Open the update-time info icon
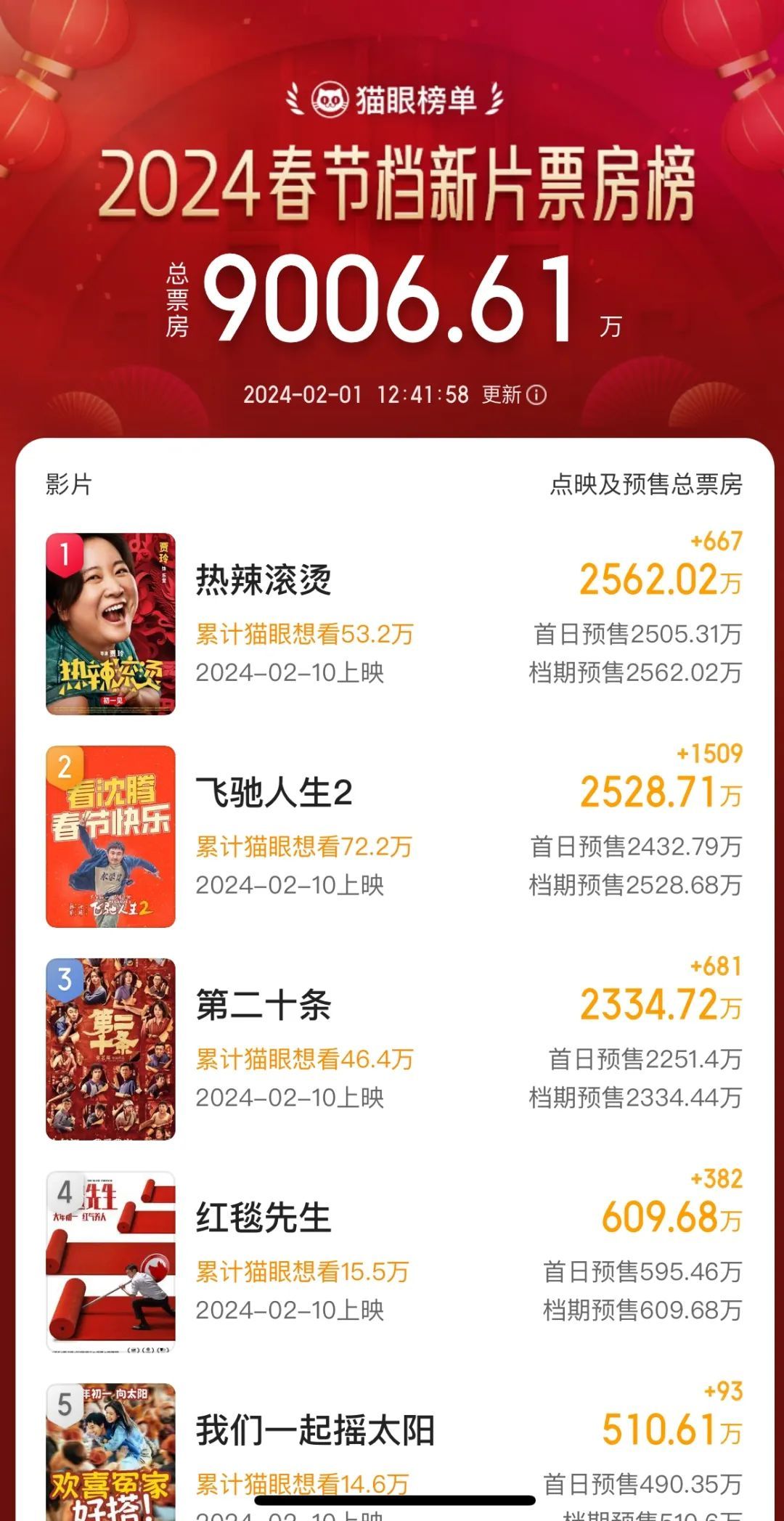This screenshot has height=1521, width=784. pos(536,395)
